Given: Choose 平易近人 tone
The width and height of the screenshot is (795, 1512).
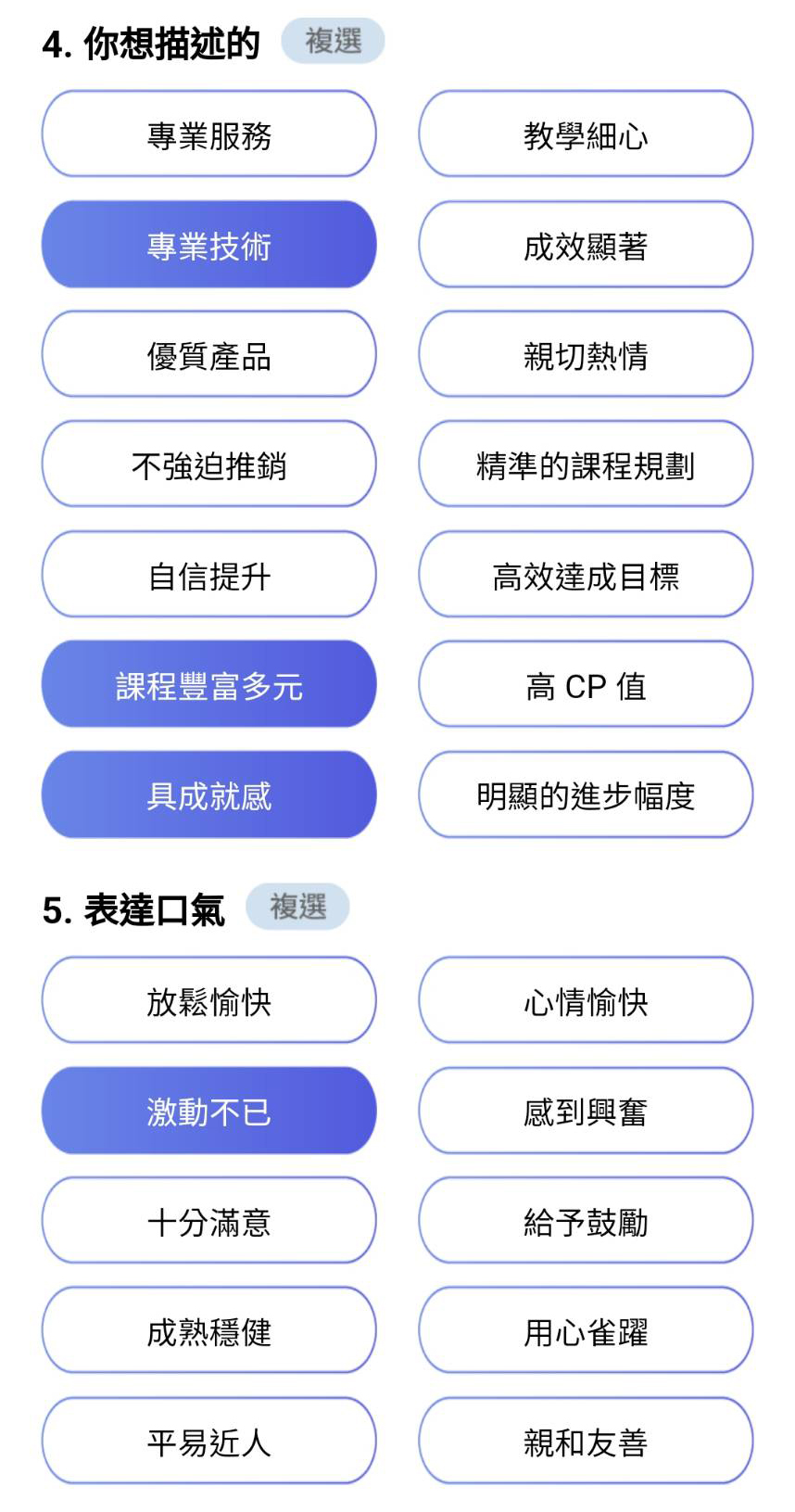Looking at the screenshot, I should click(209, 1442).
